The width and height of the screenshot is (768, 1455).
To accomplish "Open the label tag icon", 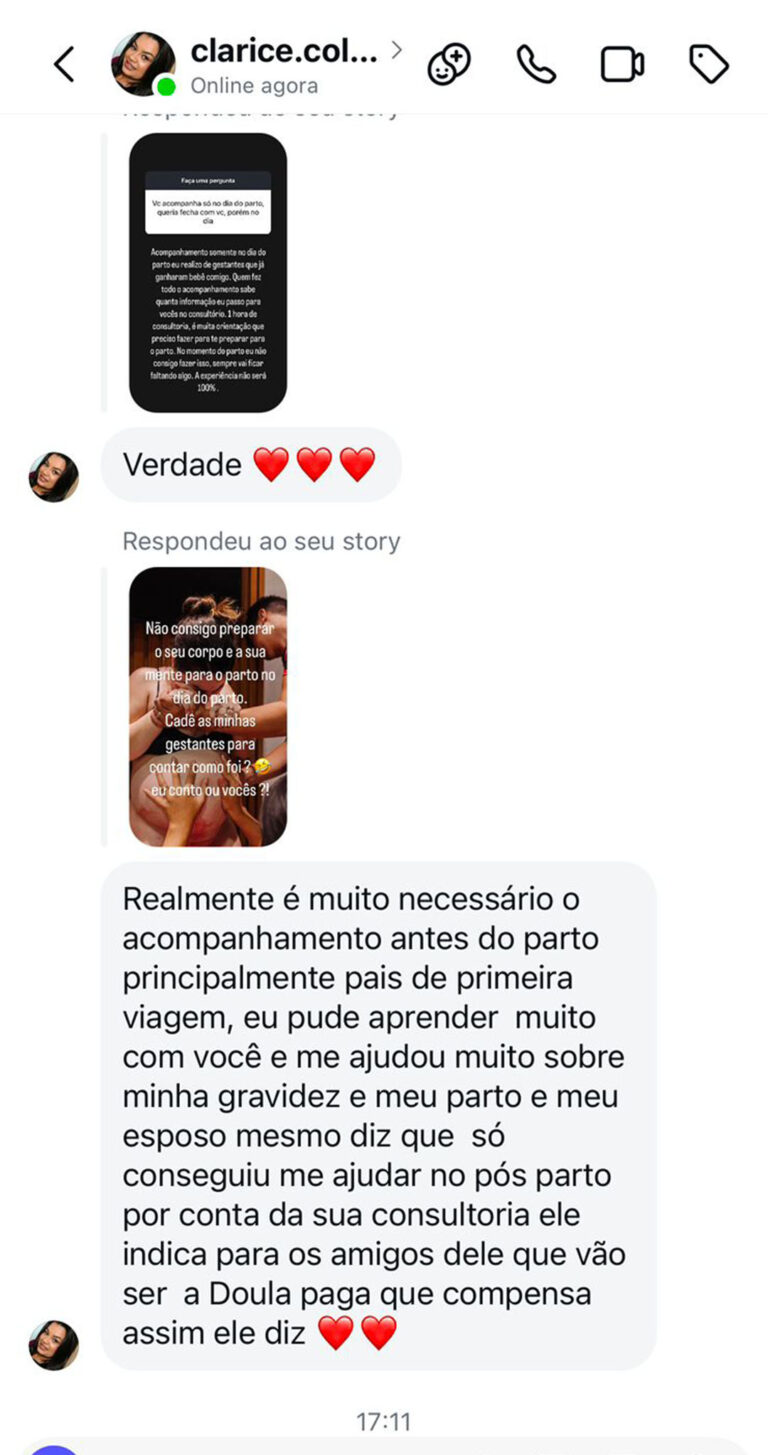I will click(x=709, y=65).
